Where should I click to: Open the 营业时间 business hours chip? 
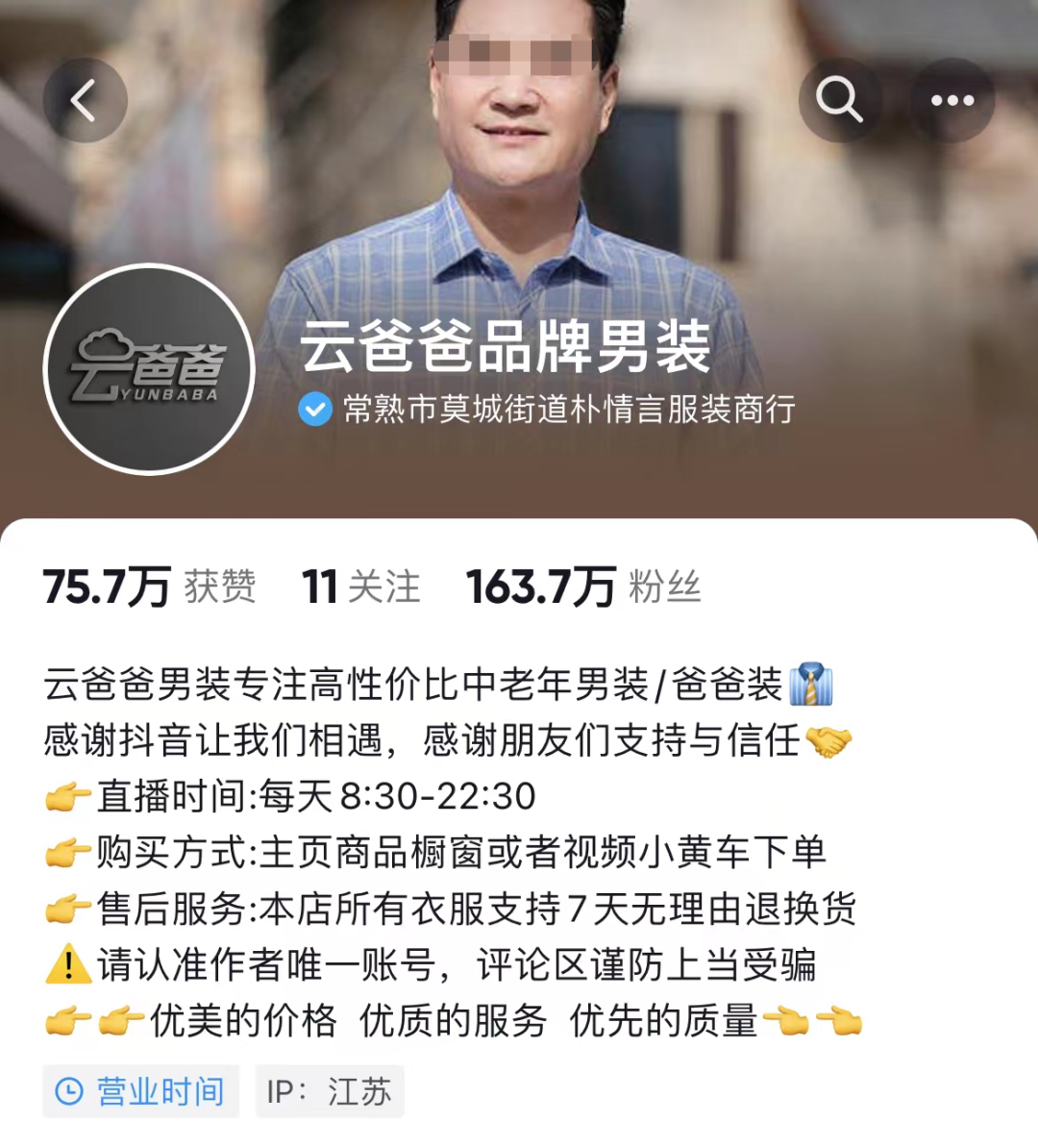click(141, 1091)
